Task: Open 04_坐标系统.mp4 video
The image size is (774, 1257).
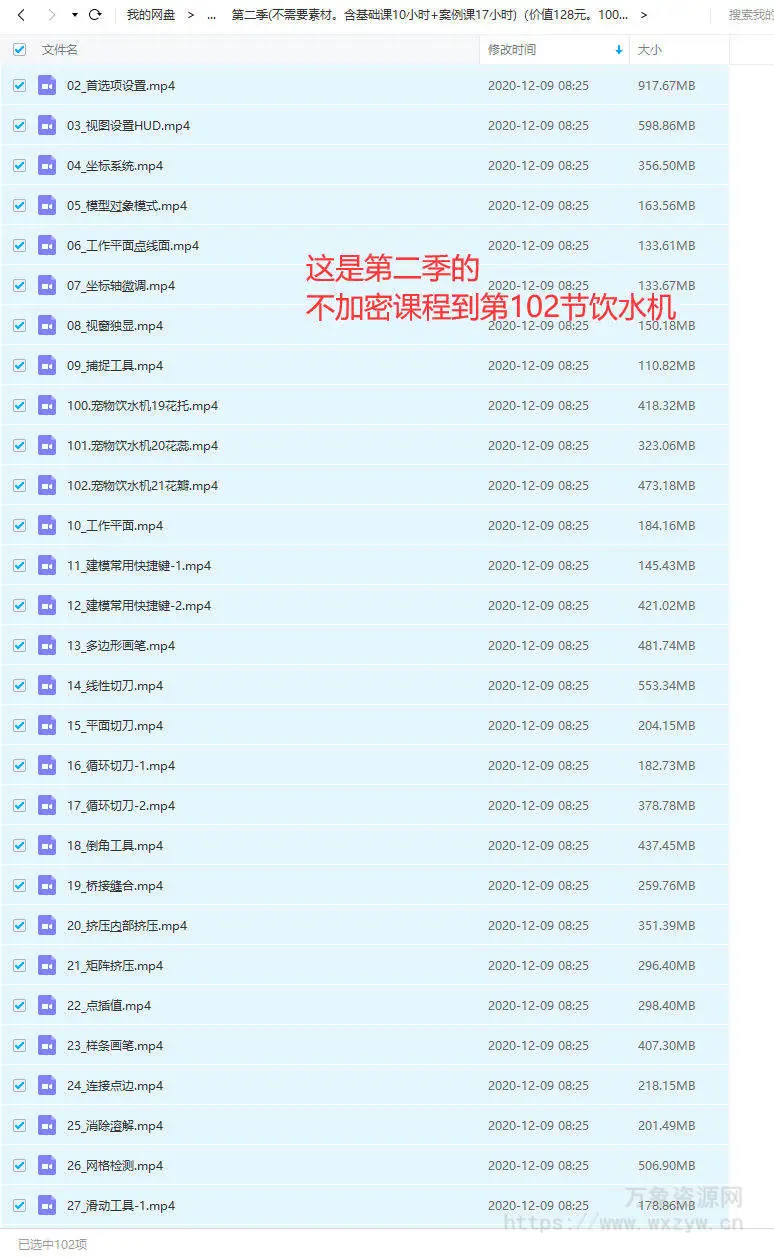Action: (115, 166)
